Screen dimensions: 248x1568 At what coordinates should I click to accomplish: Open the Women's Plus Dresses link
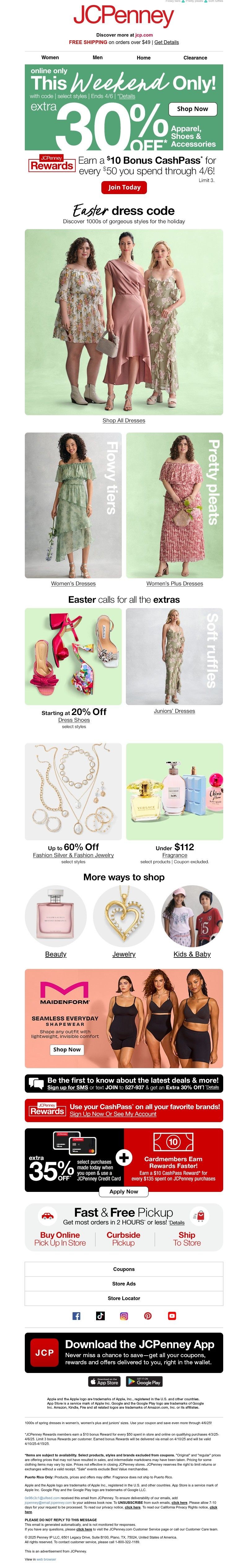click(x=175, y=584)
